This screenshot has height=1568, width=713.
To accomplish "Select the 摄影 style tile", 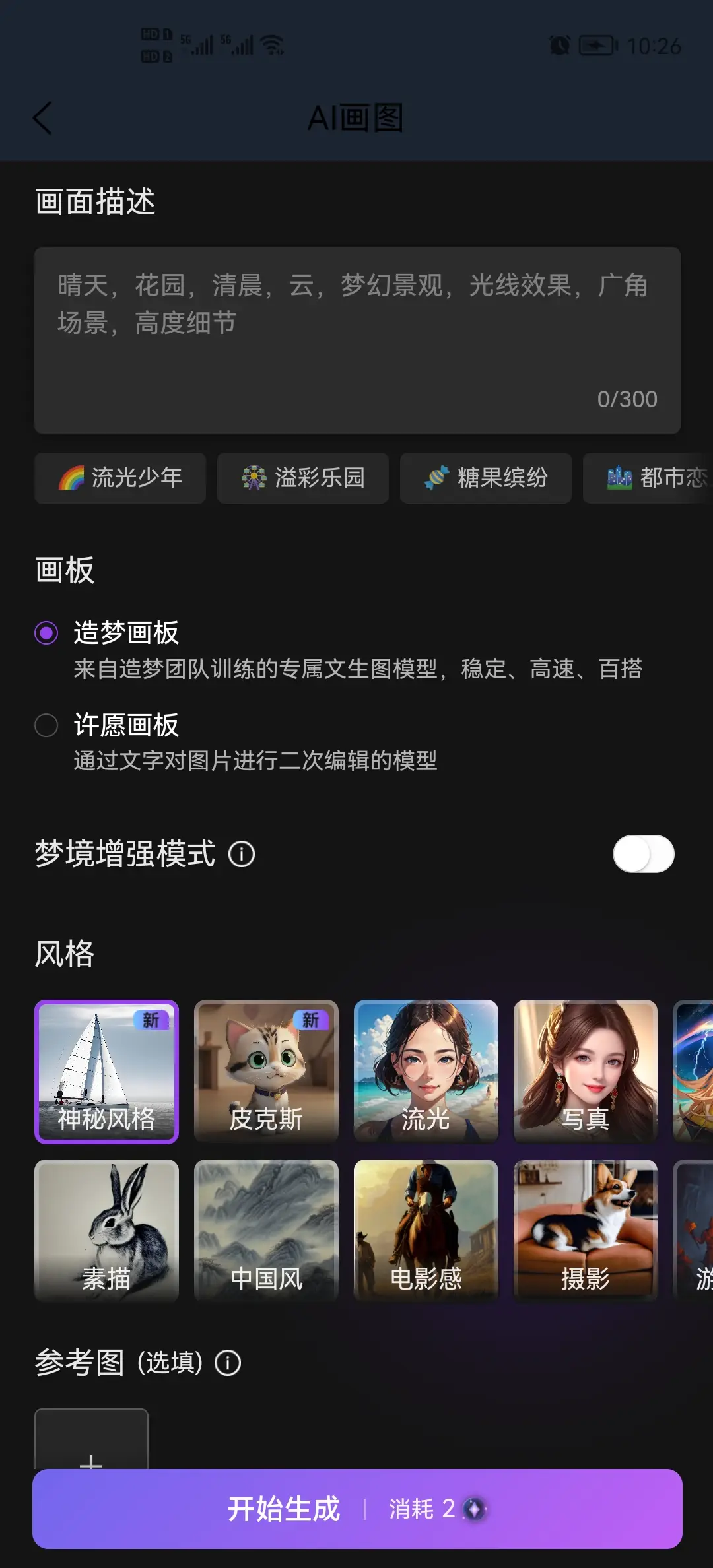I will tap(586, 1230).
